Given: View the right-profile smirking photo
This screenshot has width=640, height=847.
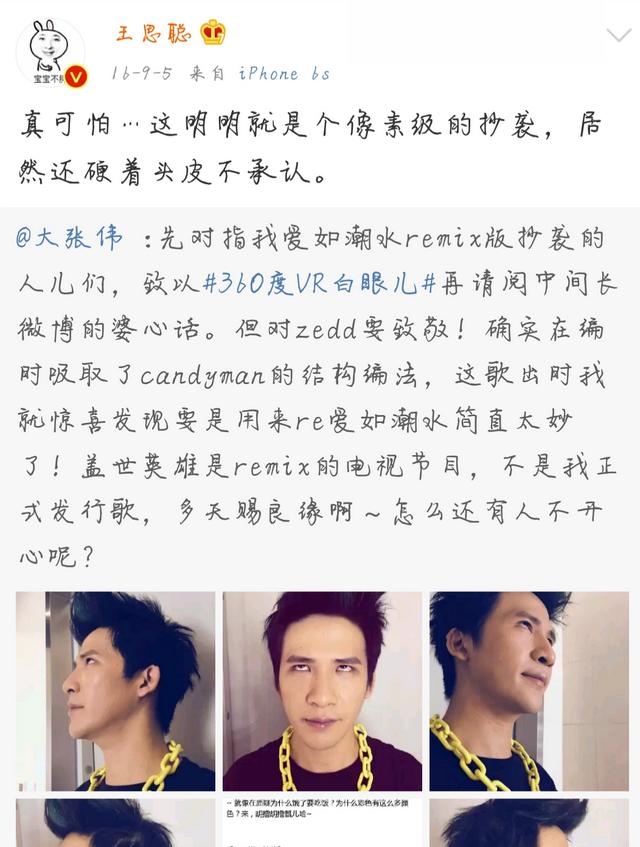Looking at the screenshot, I should tap(529, 691).
